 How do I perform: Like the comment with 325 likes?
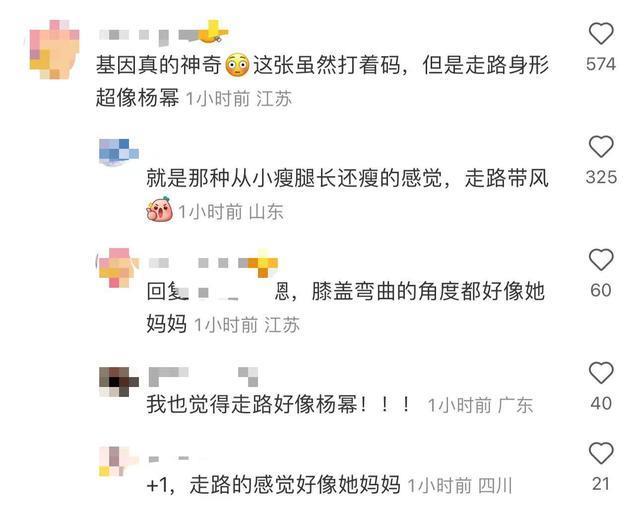[600, 147]
